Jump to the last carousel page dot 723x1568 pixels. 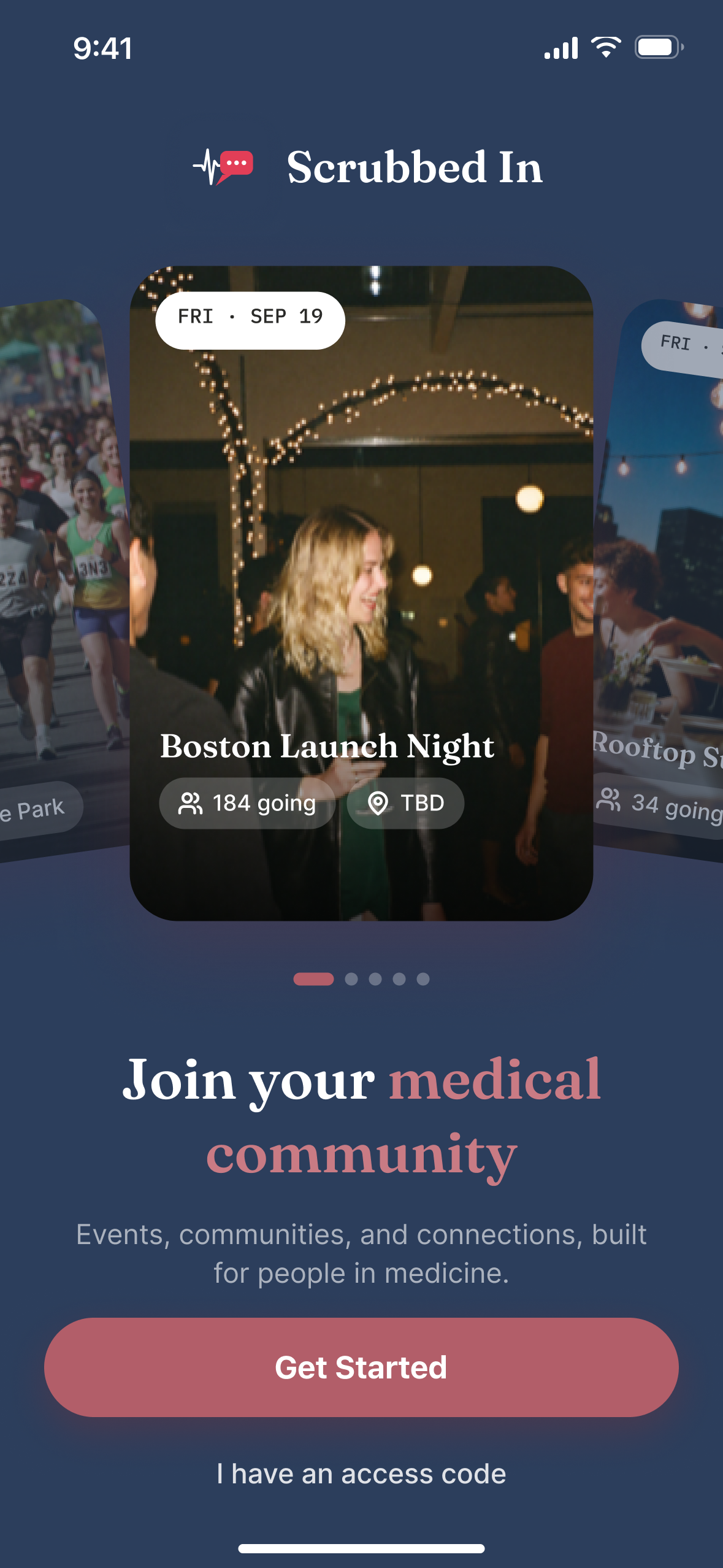tap(423, 979)
